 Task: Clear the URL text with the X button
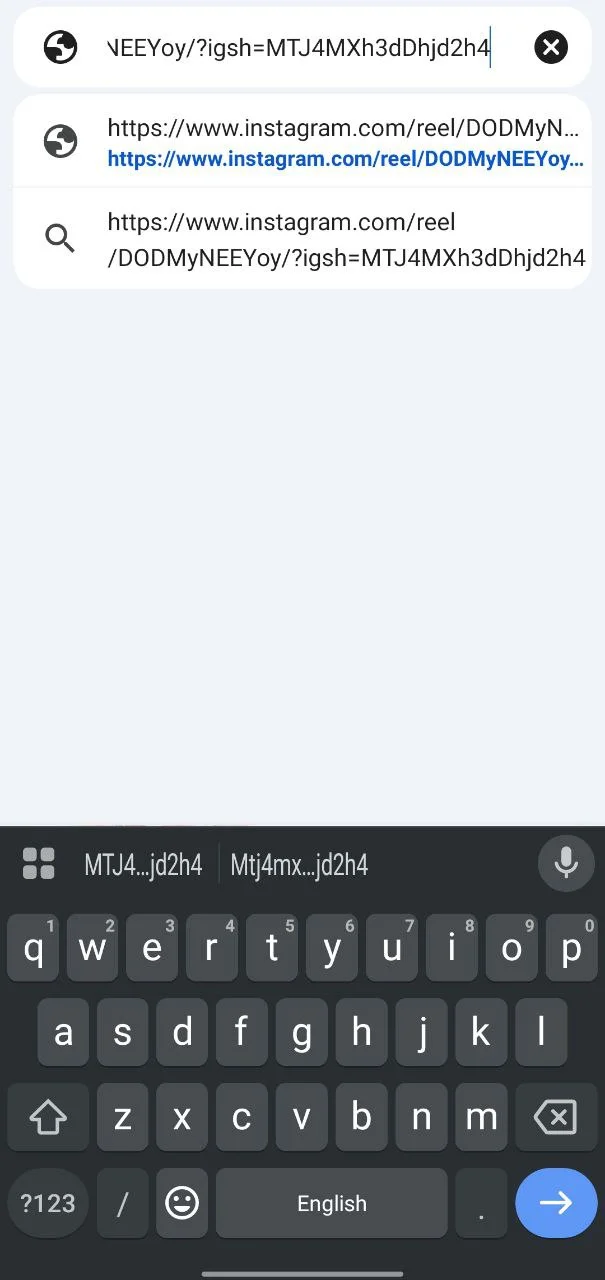coord(551,47)
